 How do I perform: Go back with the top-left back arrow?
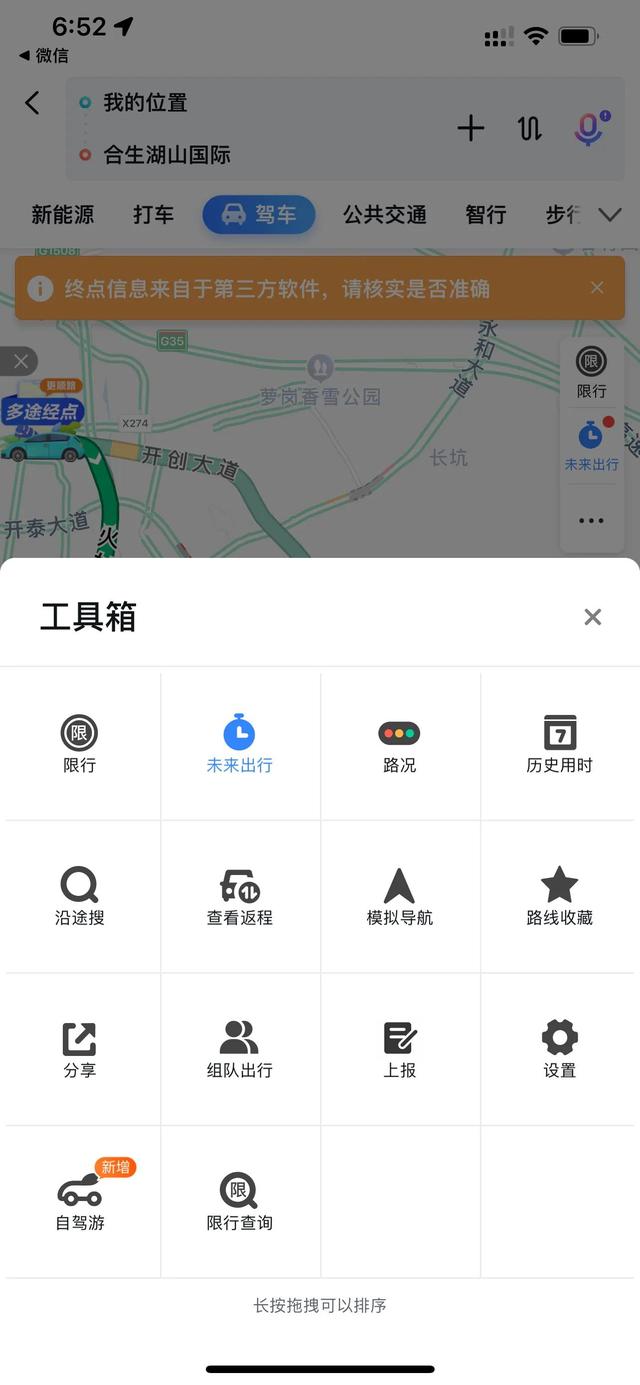[33, 102]
